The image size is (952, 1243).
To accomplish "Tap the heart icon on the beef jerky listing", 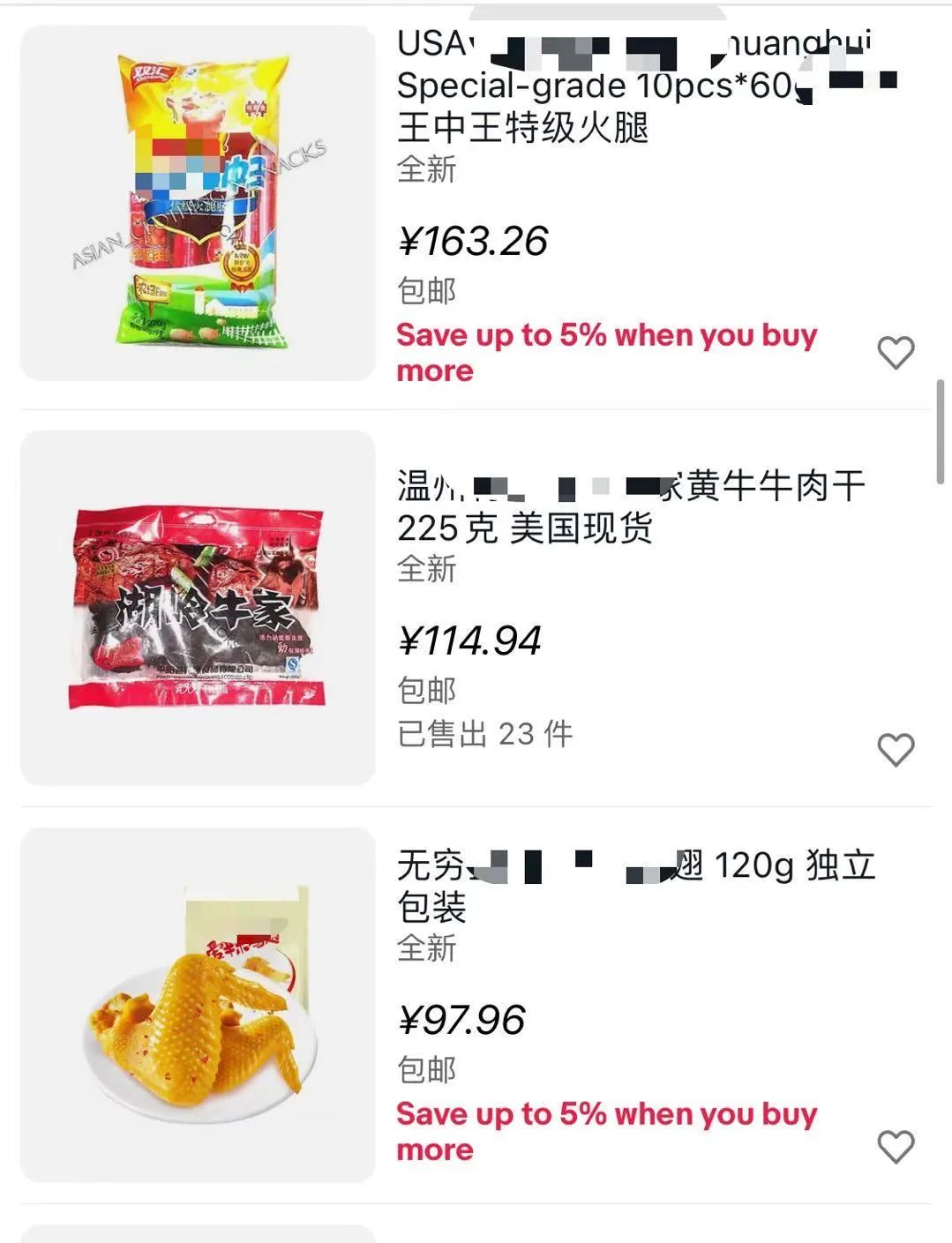I will click(896, 750).
